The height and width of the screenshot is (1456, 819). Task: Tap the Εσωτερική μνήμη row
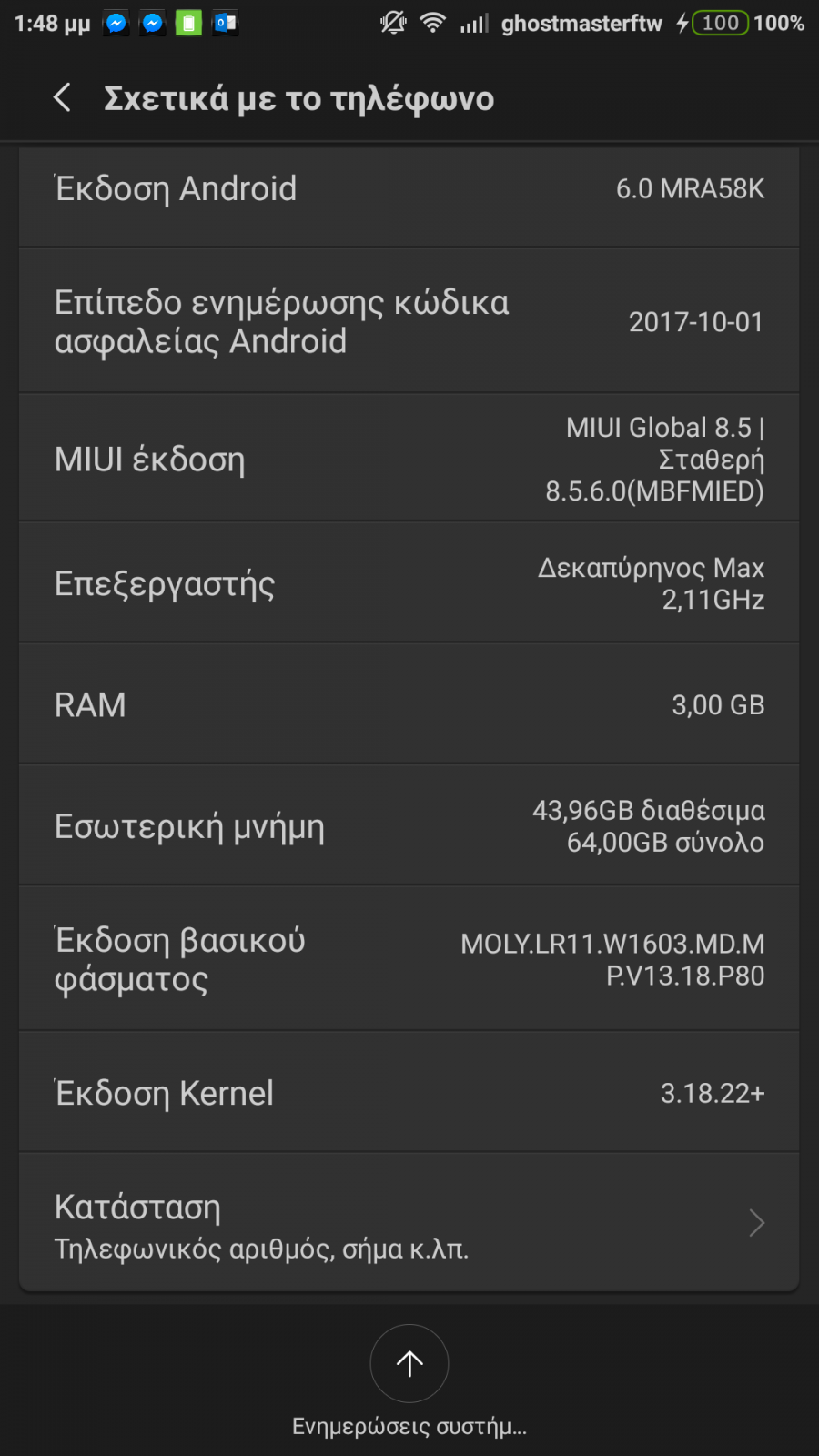409,825
